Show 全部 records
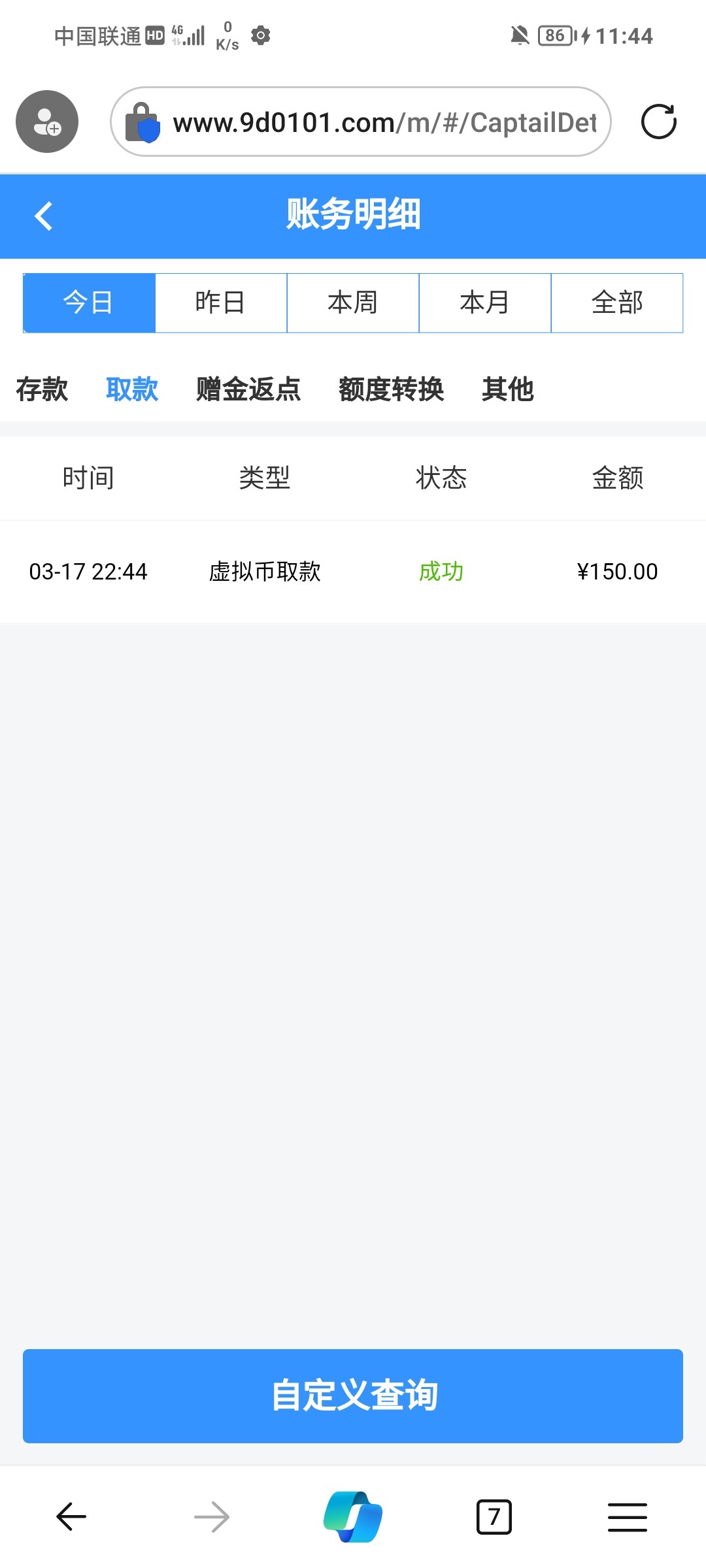Image resolution: width=706 pixels, height=1568 pixels. (617, 303)
